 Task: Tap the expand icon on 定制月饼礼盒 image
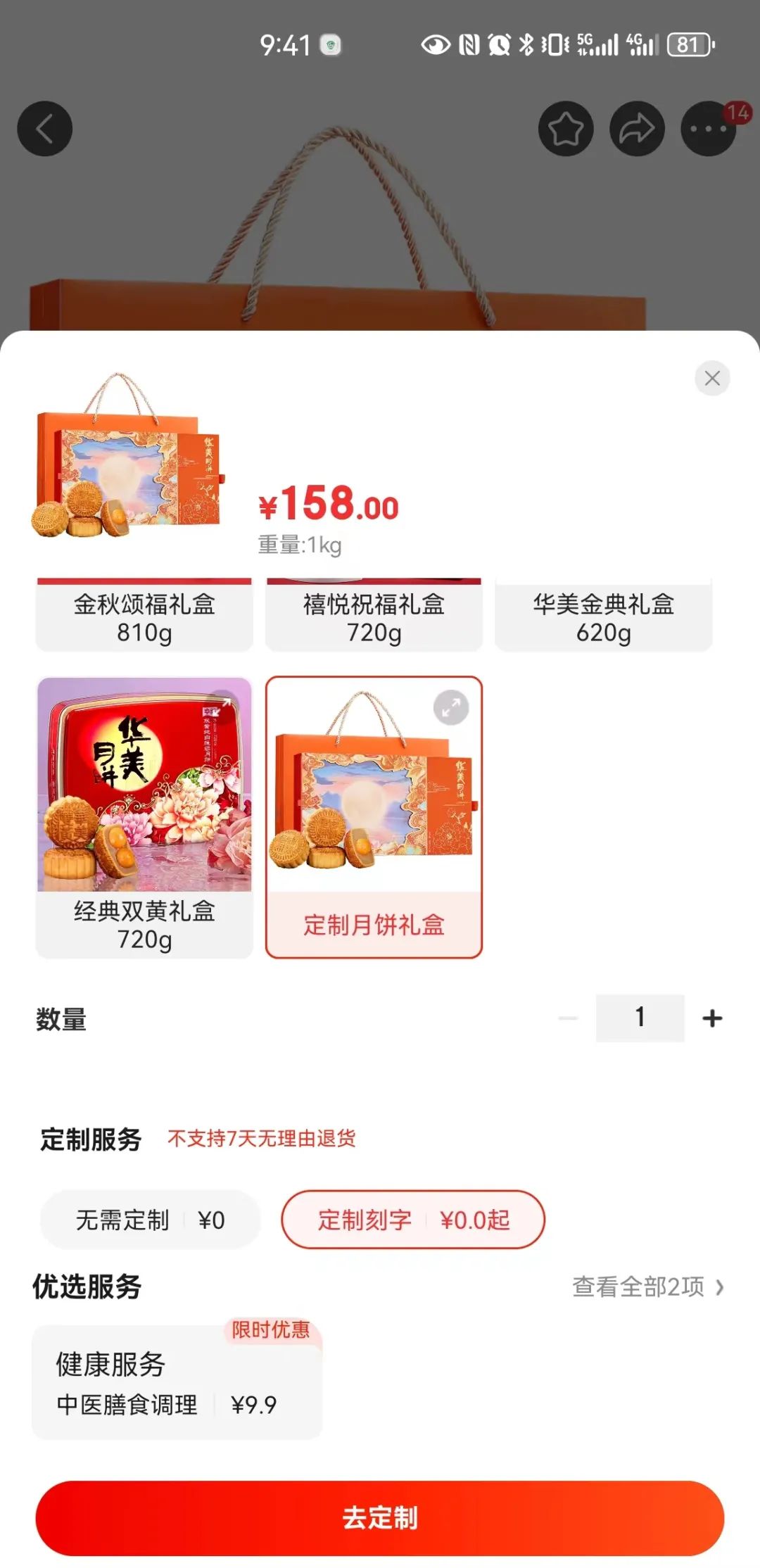pyautogui.click(x=450, y=709)
